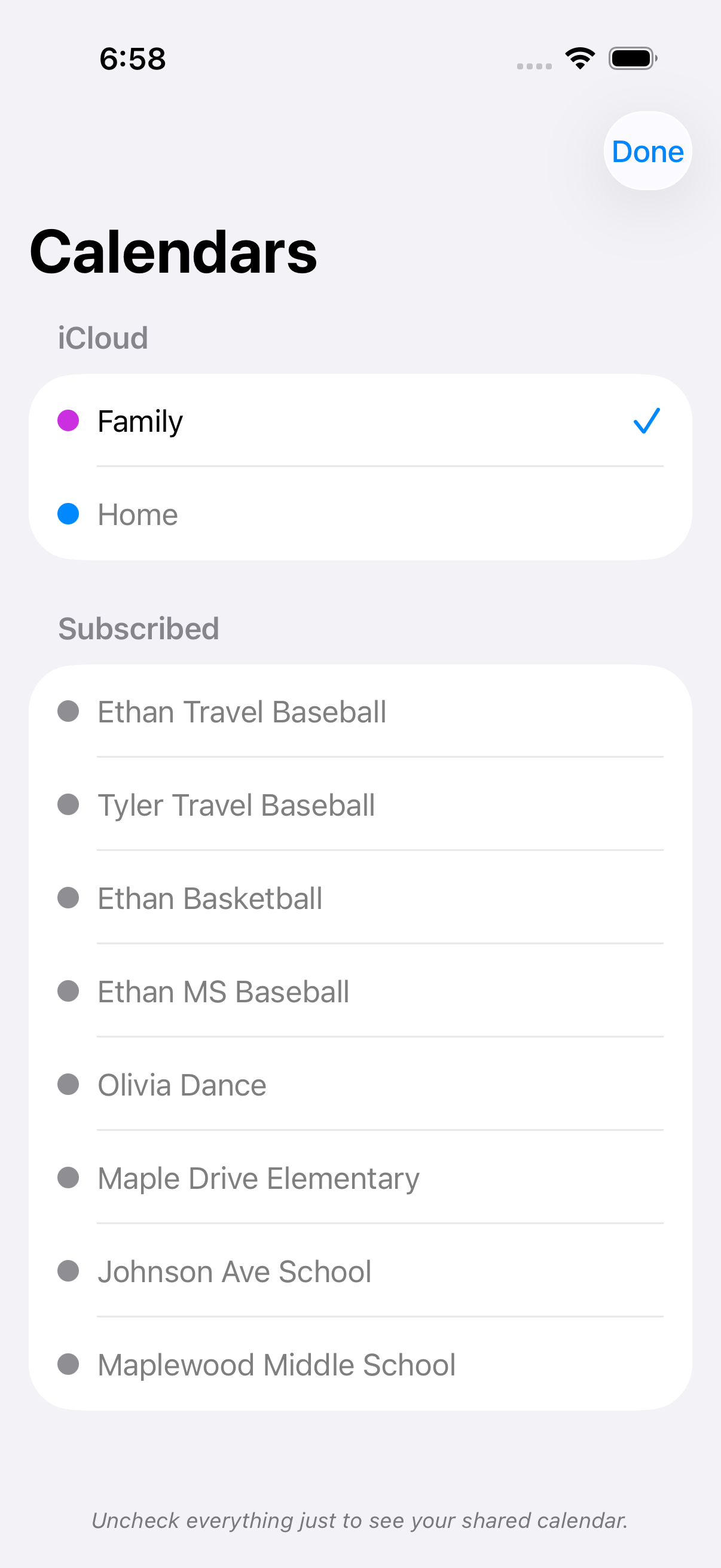The width and height of the screenshot is (721, 1568).
Task: Tap the Wi-Fi icon in the status bar
Action: (579, 58)
